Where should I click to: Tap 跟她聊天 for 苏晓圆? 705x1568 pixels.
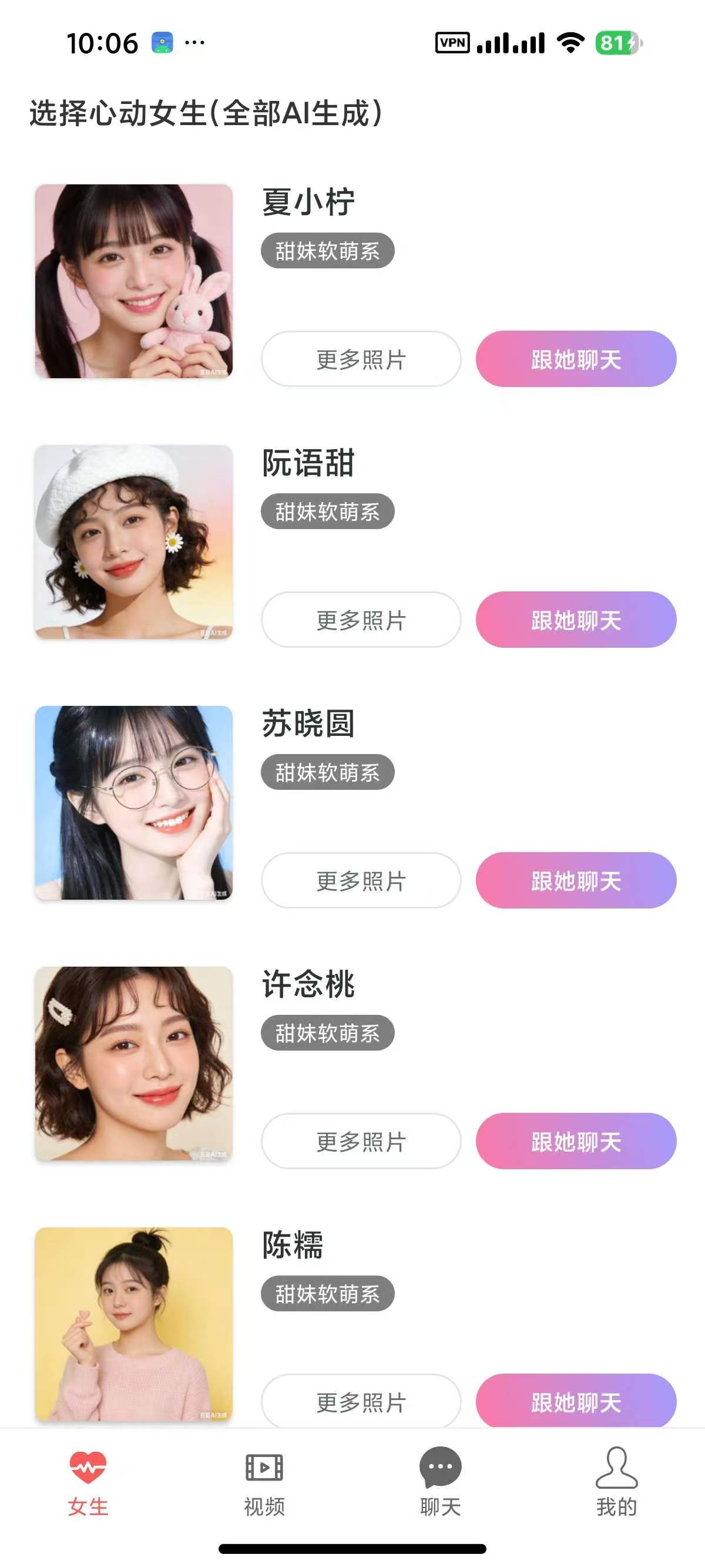(575, 880)
